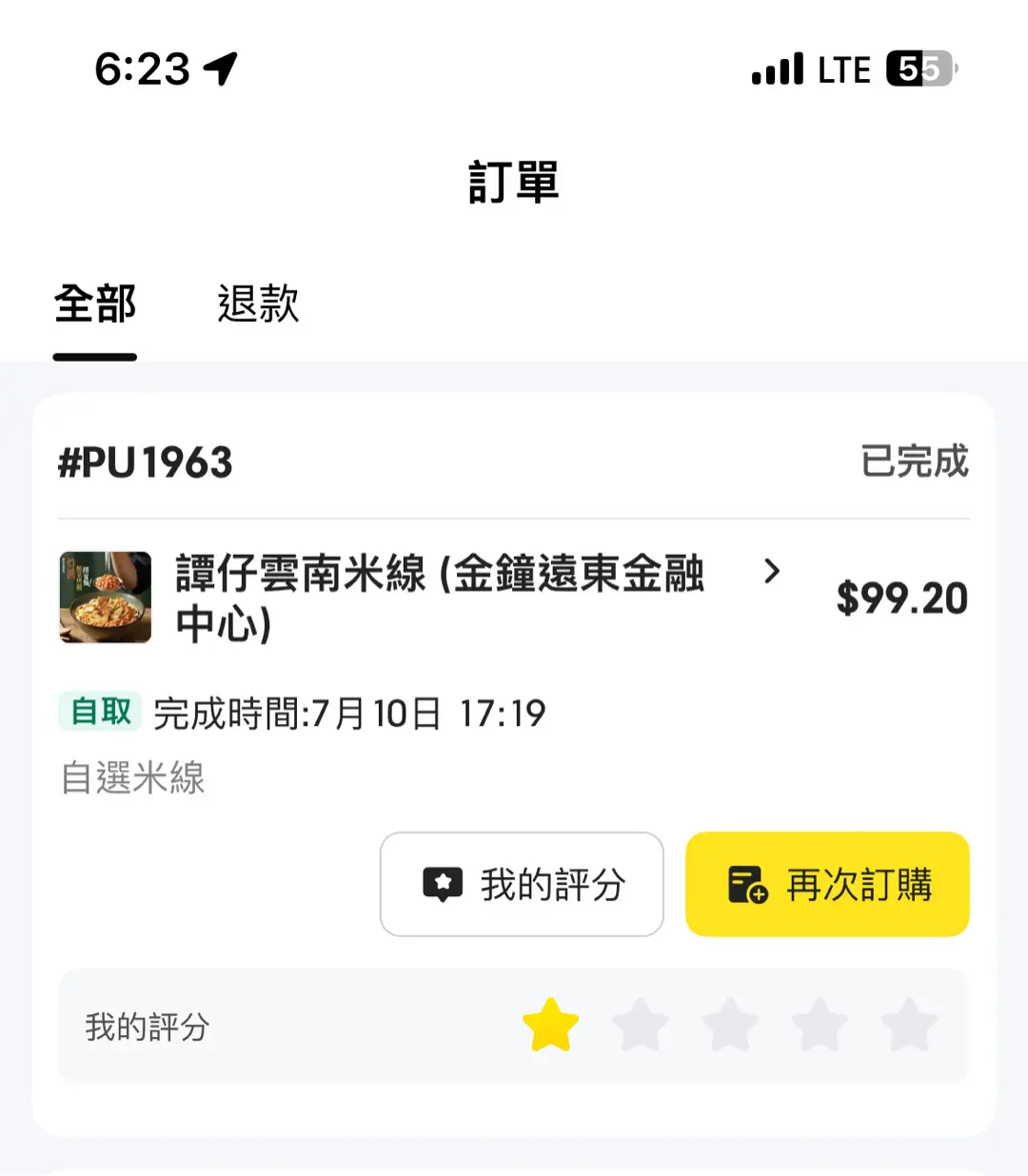
Task: Open order #PU1963 details
Action: [x=146, y=463]
